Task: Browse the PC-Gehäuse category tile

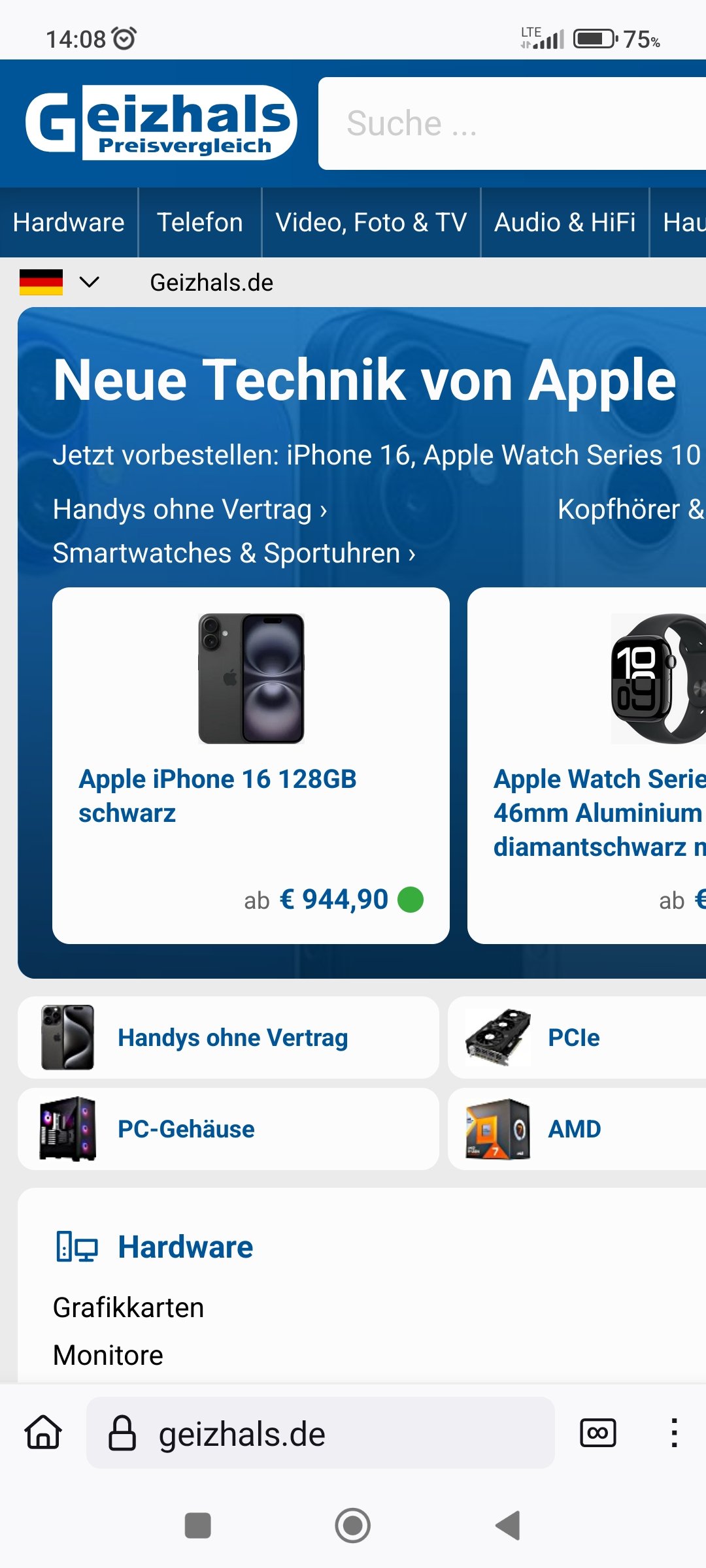Action: 228,1129
